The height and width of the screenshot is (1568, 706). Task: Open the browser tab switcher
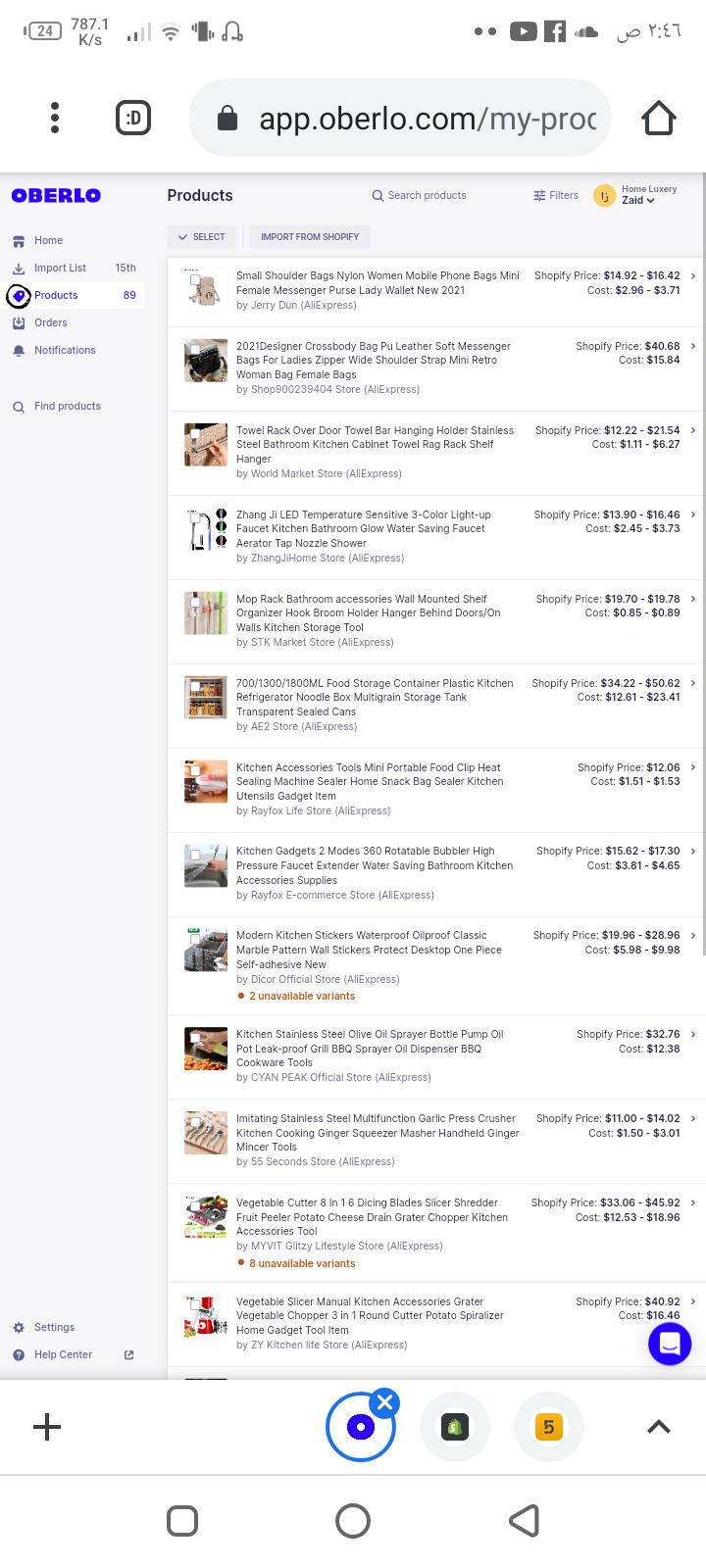coord(133,119)
